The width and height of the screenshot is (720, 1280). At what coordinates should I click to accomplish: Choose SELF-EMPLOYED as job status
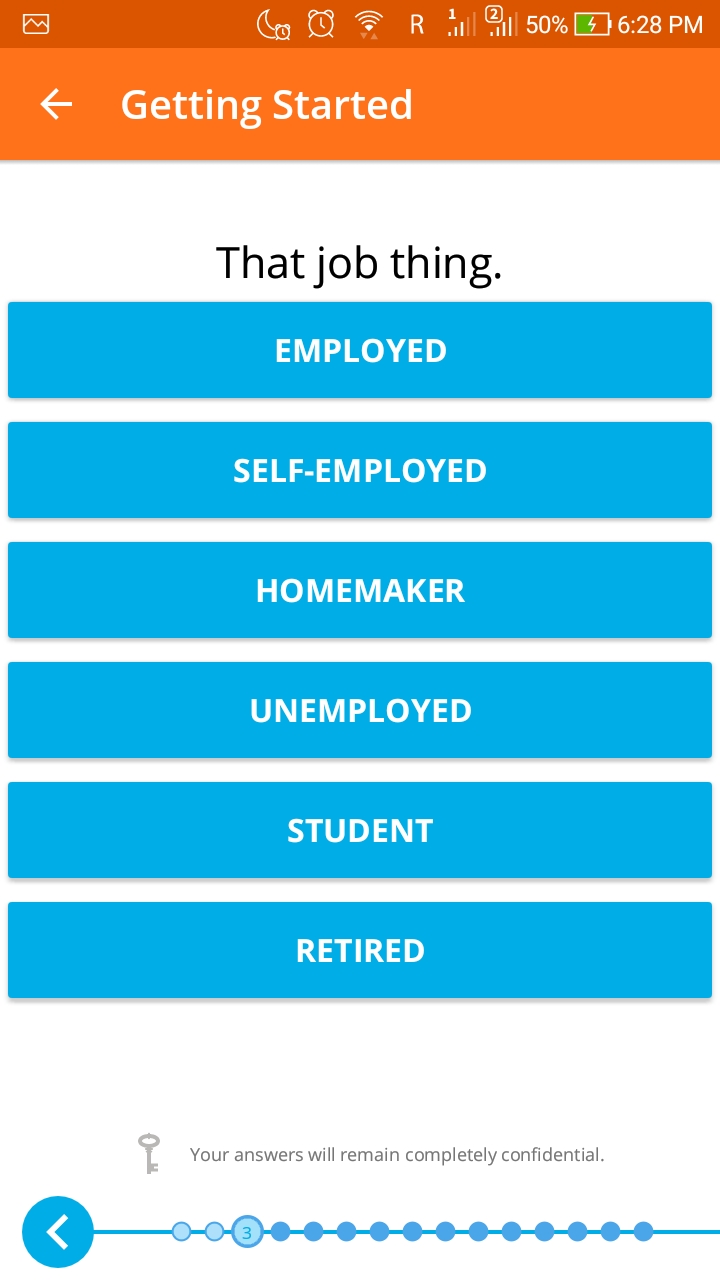tap(360, 471)
